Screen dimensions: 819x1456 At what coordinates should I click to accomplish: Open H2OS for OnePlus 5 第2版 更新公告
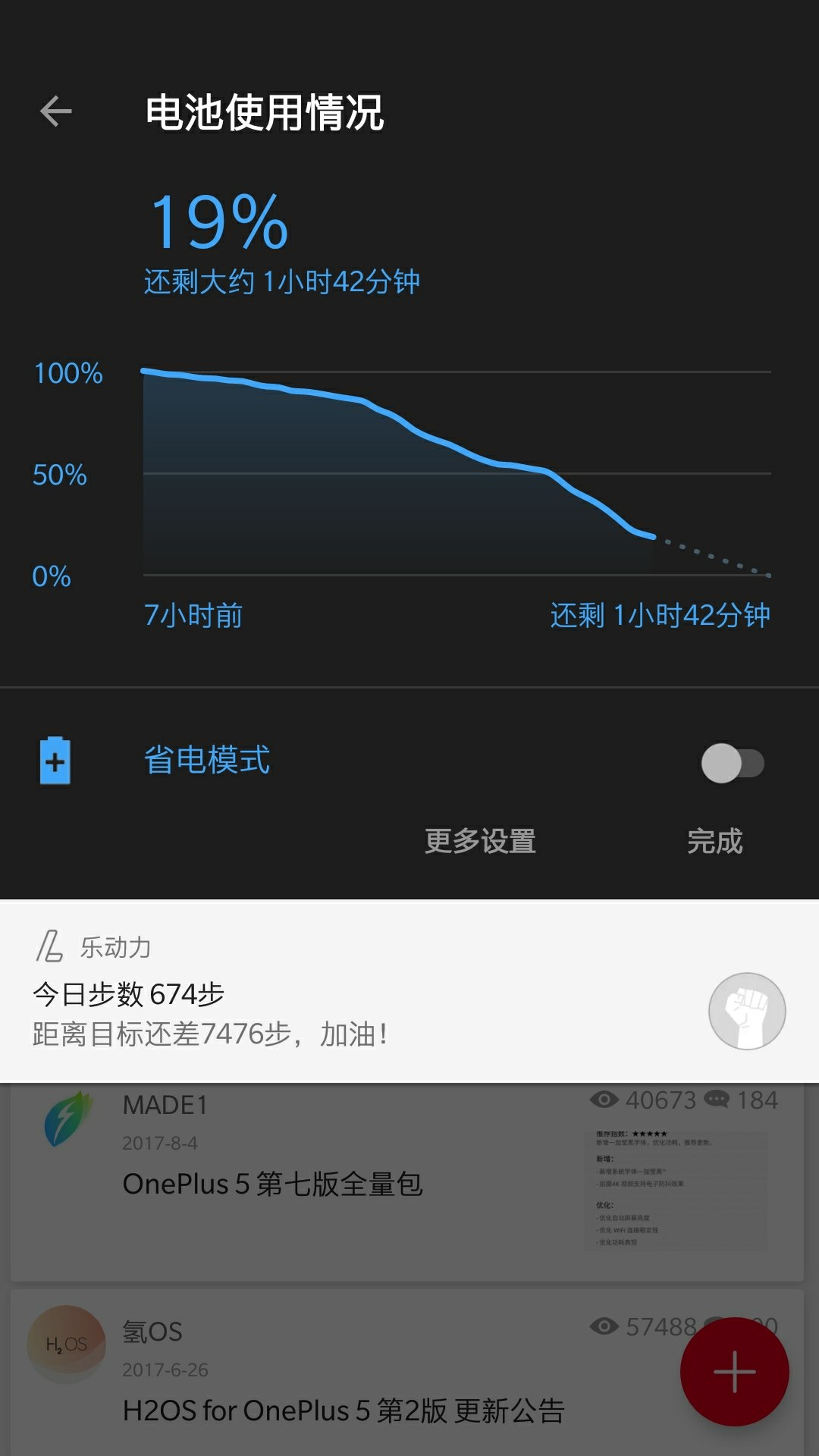point(344,1410)
